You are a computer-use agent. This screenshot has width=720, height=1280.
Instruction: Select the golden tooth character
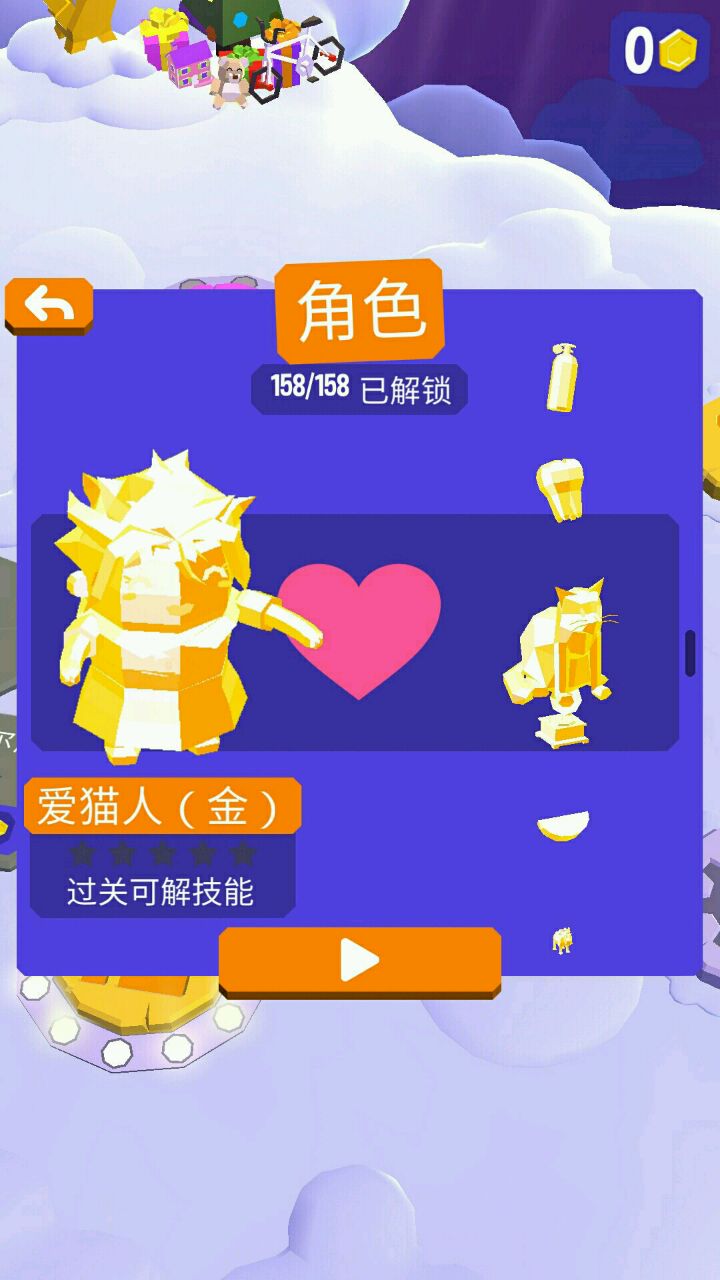click(x=559, y=489)
